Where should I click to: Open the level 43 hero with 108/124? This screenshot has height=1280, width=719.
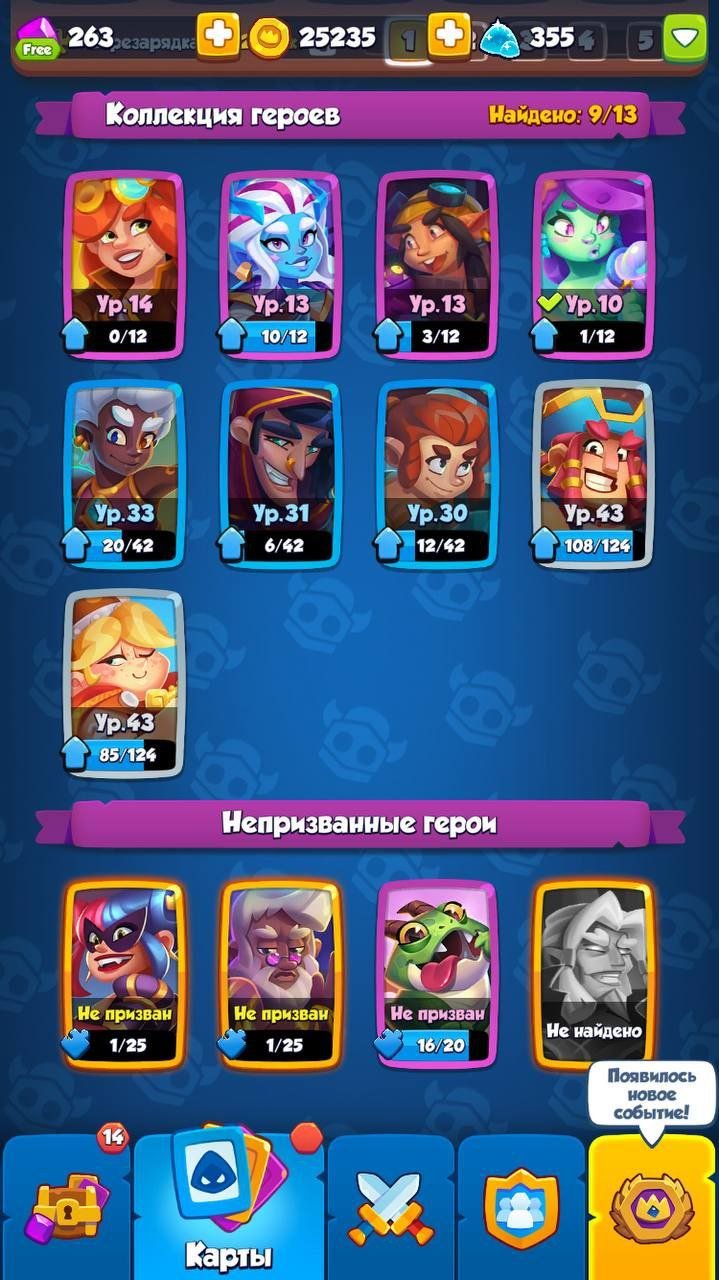(x=593, y=475)
